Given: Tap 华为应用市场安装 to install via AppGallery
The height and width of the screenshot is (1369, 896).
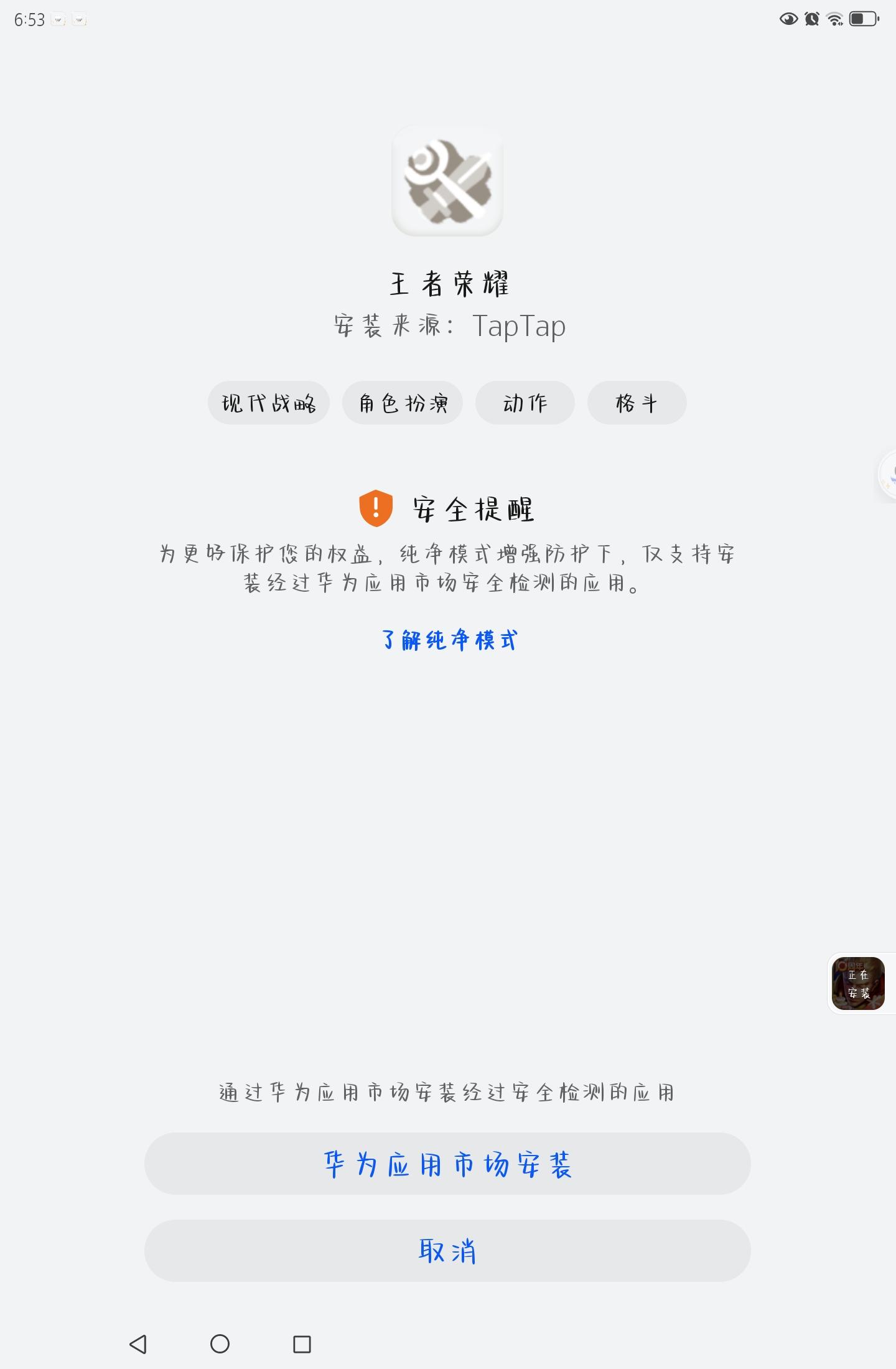Looking at the screenshot, I should (447, 1163).
